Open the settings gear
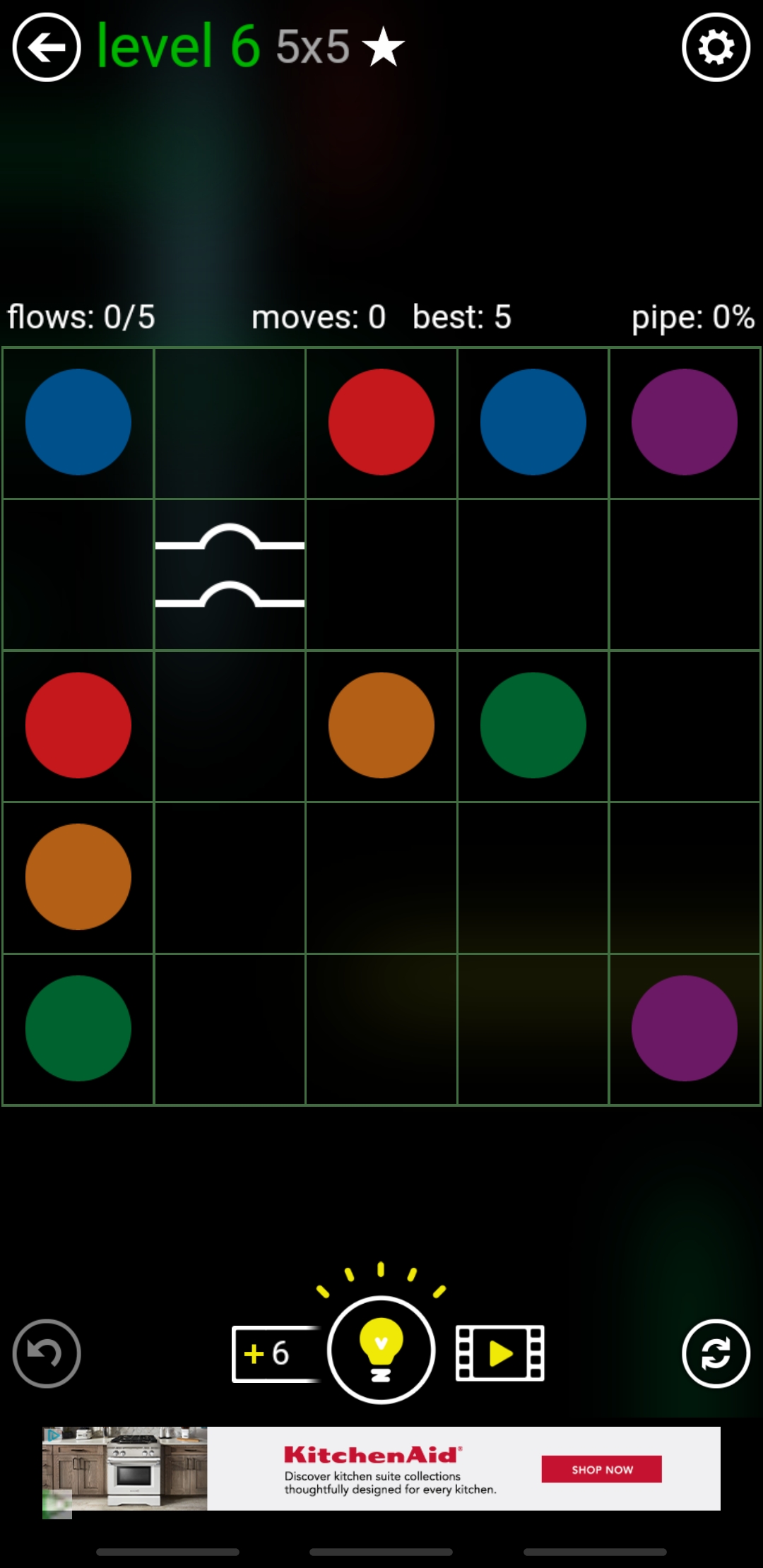 (716, 47)
